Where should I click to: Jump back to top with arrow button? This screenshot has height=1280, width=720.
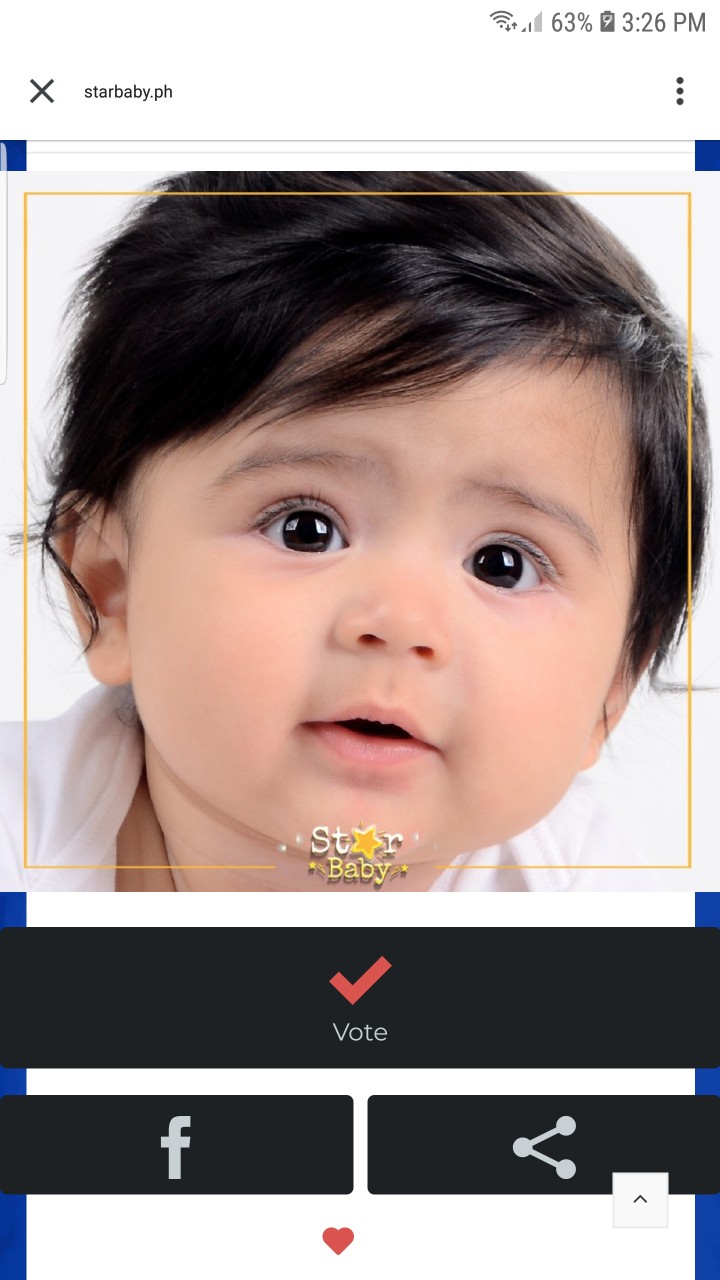640,1199
